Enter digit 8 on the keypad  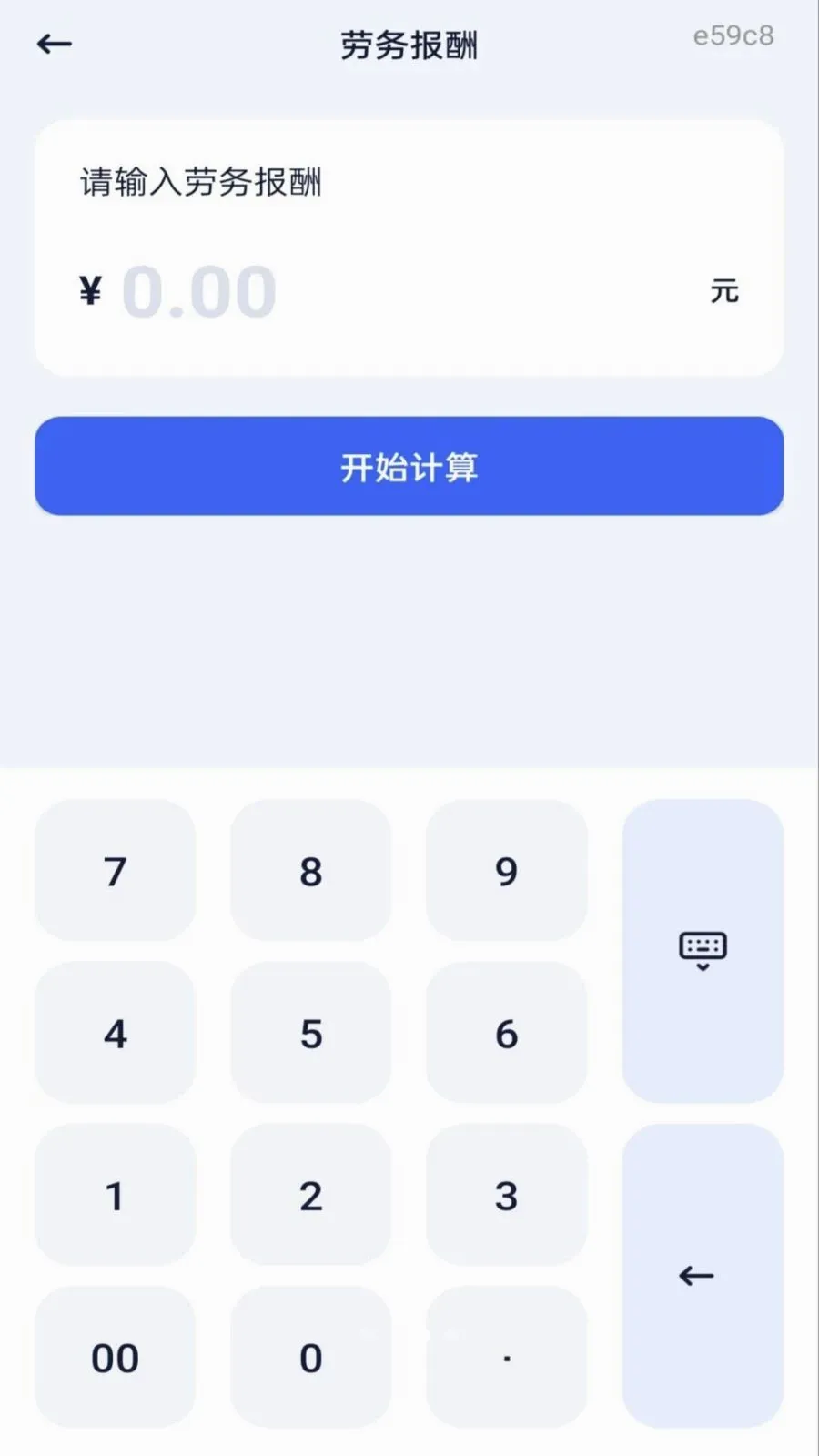click(310, 871)
